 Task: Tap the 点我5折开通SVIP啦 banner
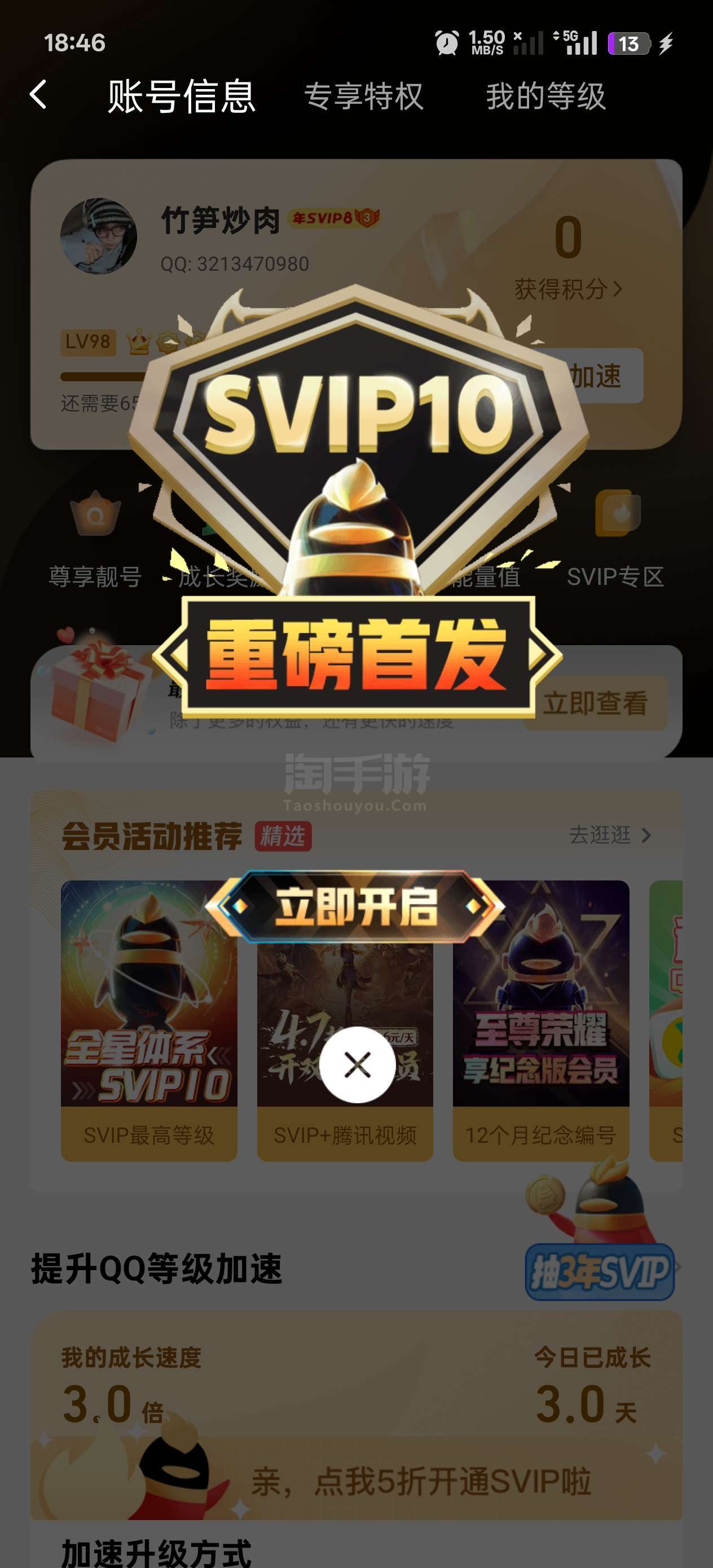click(420, 1482)
